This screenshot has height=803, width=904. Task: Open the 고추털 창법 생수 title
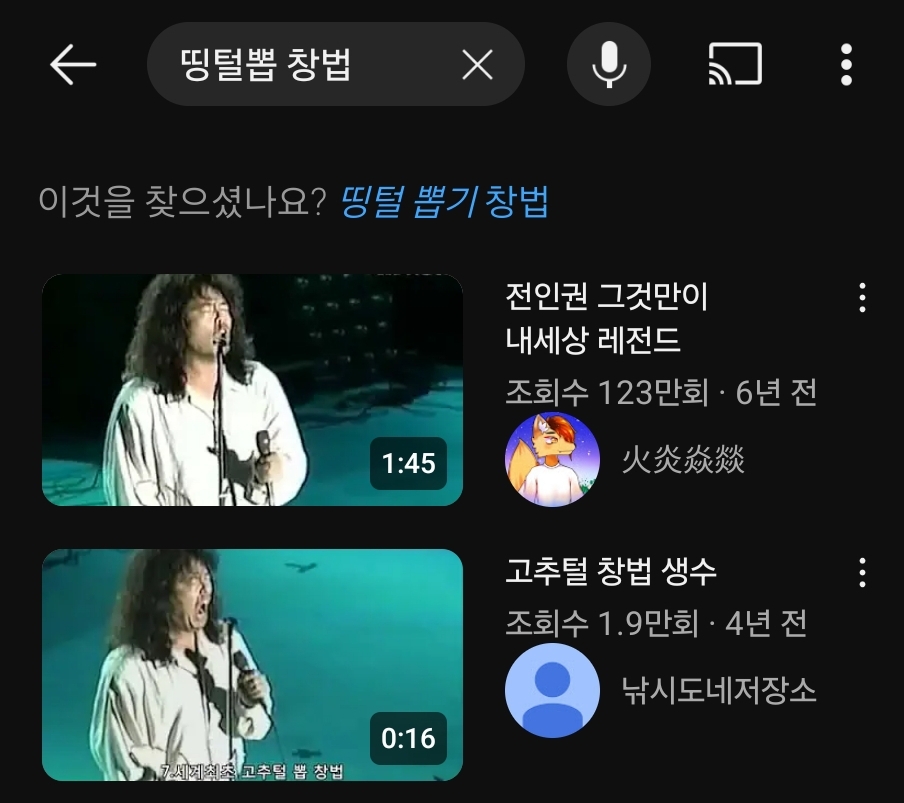[610, 572]
